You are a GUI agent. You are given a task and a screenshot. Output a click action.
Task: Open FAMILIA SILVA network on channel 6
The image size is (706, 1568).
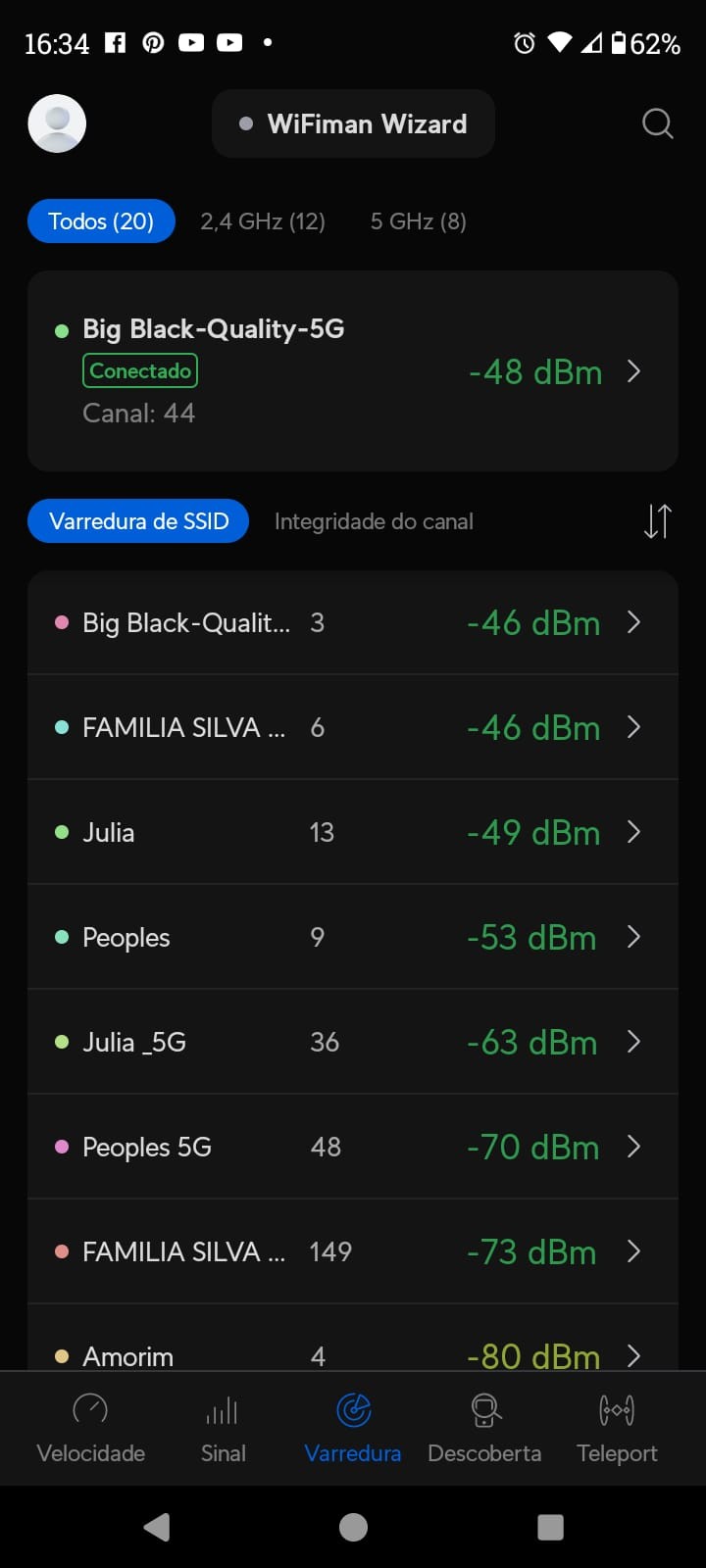point(353,727)
